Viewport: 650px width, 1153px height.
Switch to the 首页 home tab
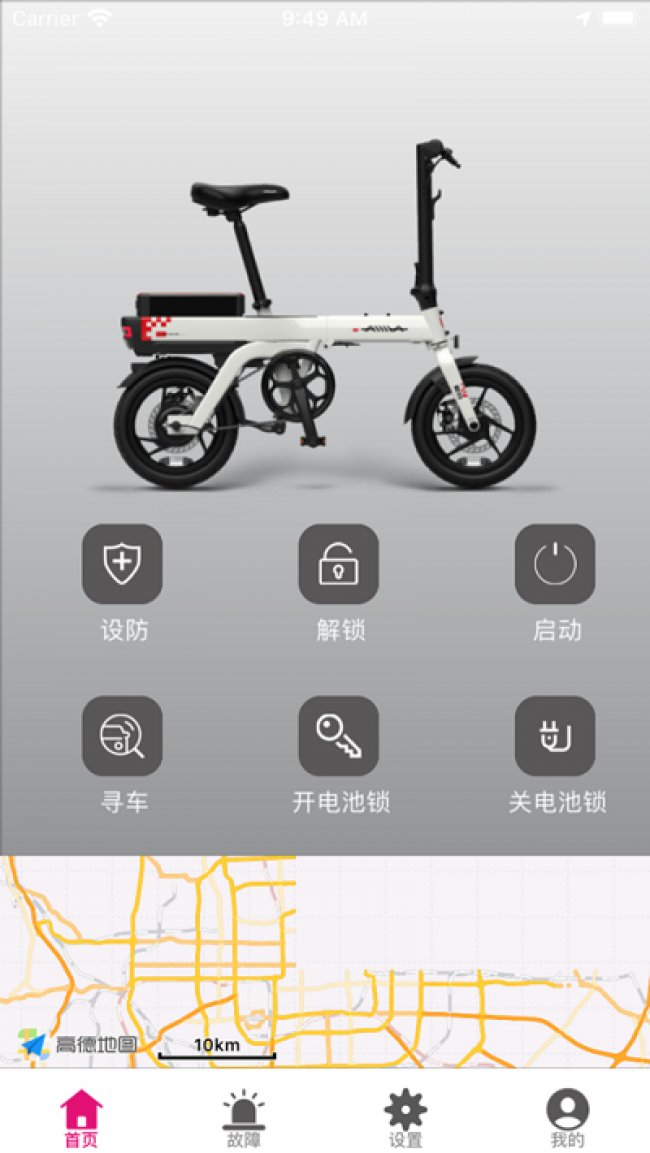click(81, 1117)
